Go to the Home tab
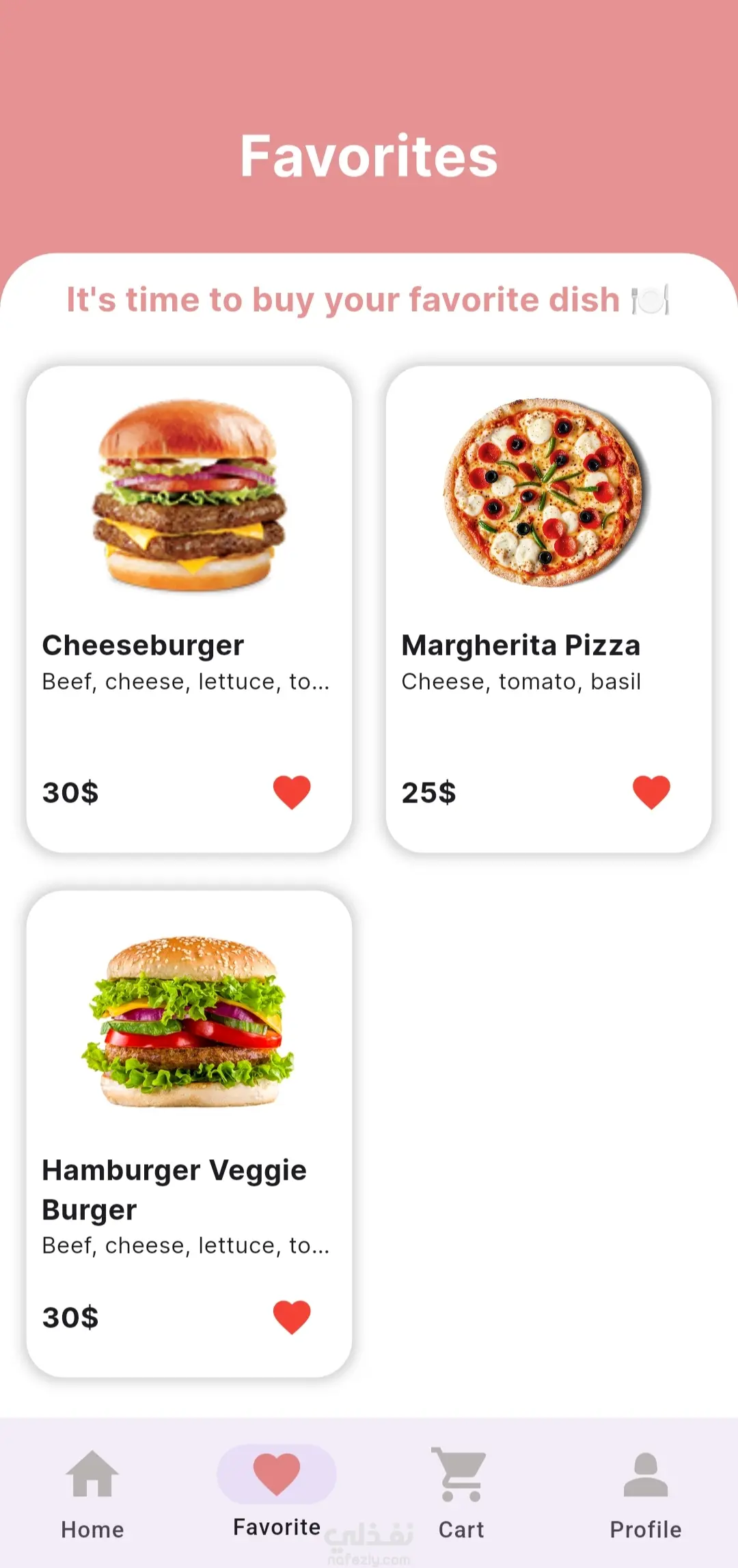This screenshot has width=738, height=1568. pos(92,1495)
